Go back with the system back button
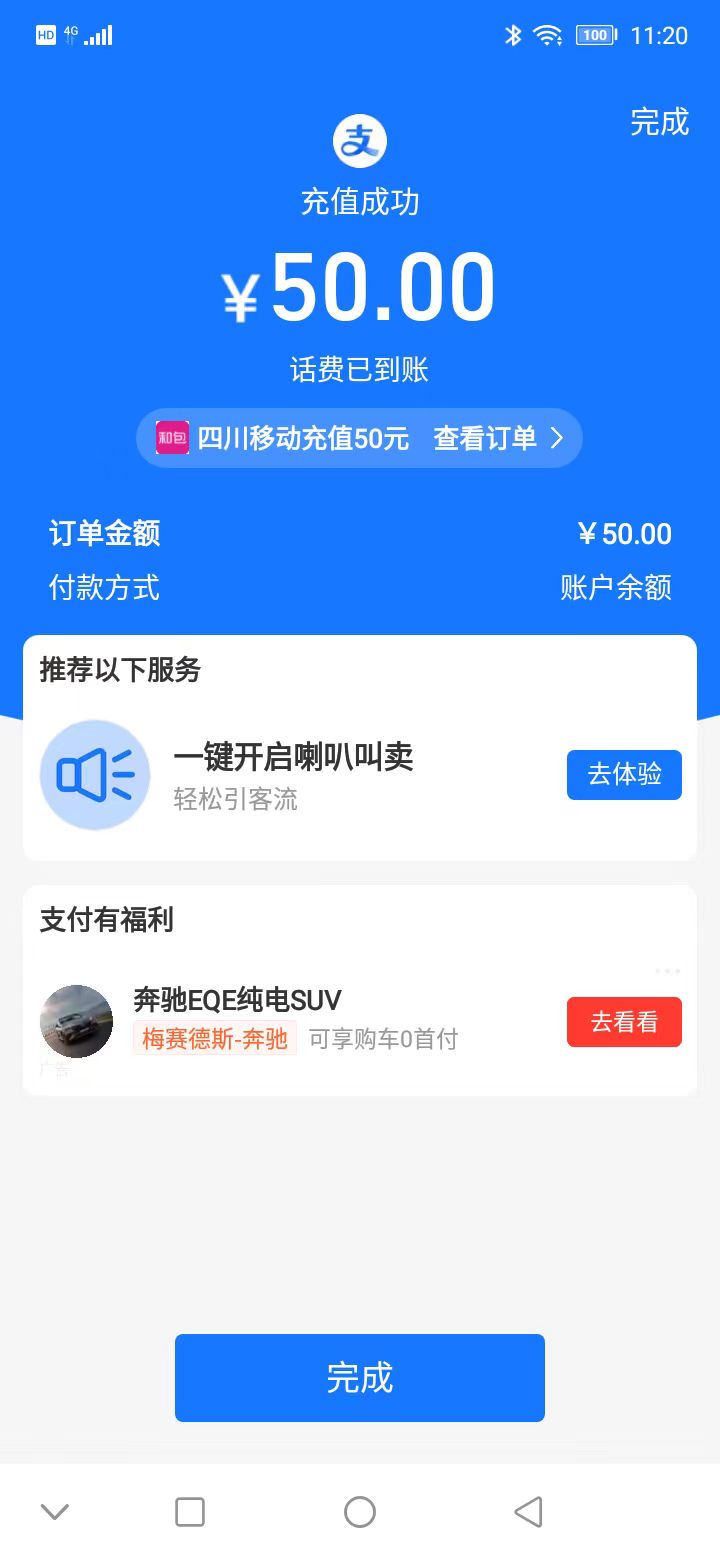The width and height of the screenshot is (720, 1560). (528, 1512)
